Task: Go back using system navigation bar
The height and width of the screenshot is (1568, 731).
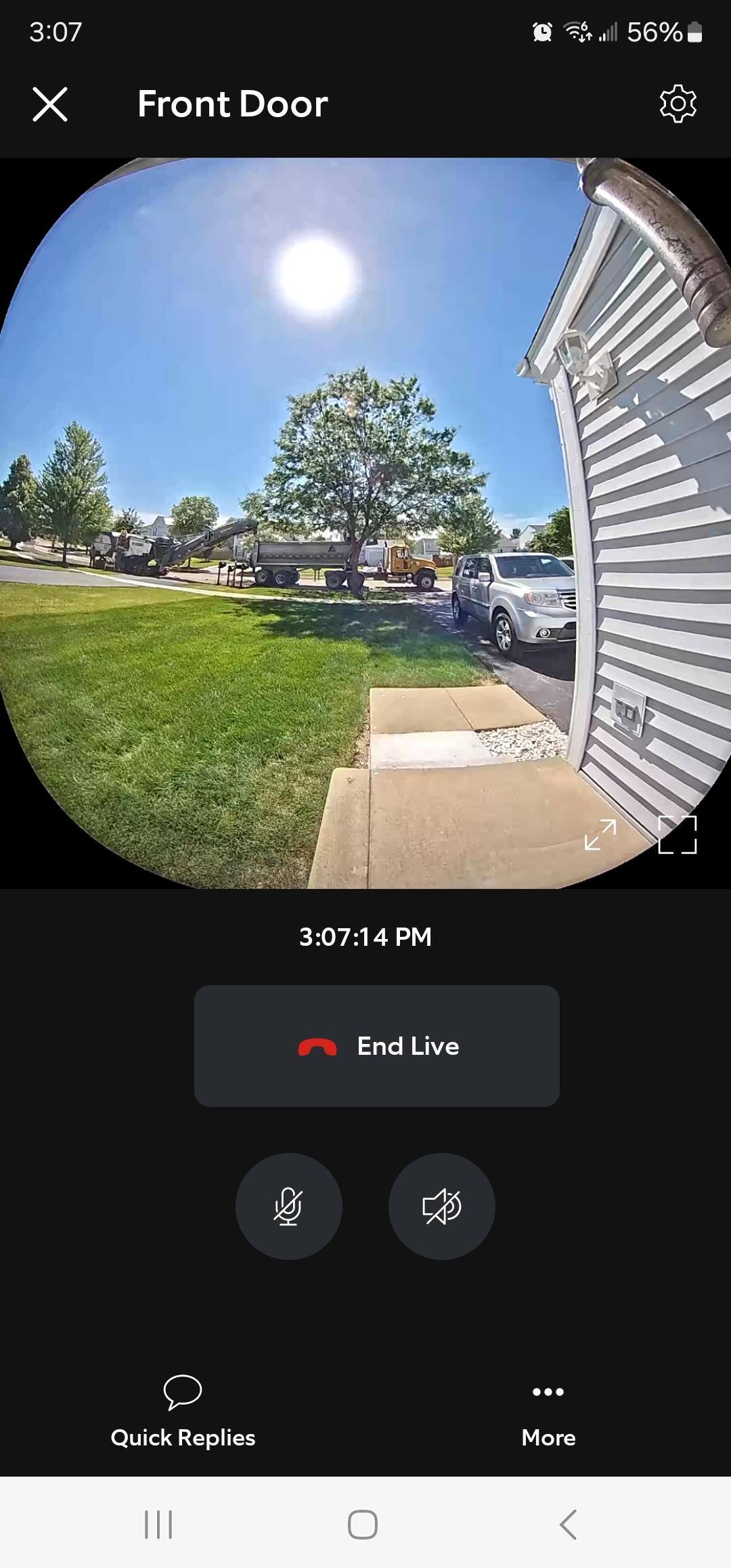Action: pos(568,1525)
